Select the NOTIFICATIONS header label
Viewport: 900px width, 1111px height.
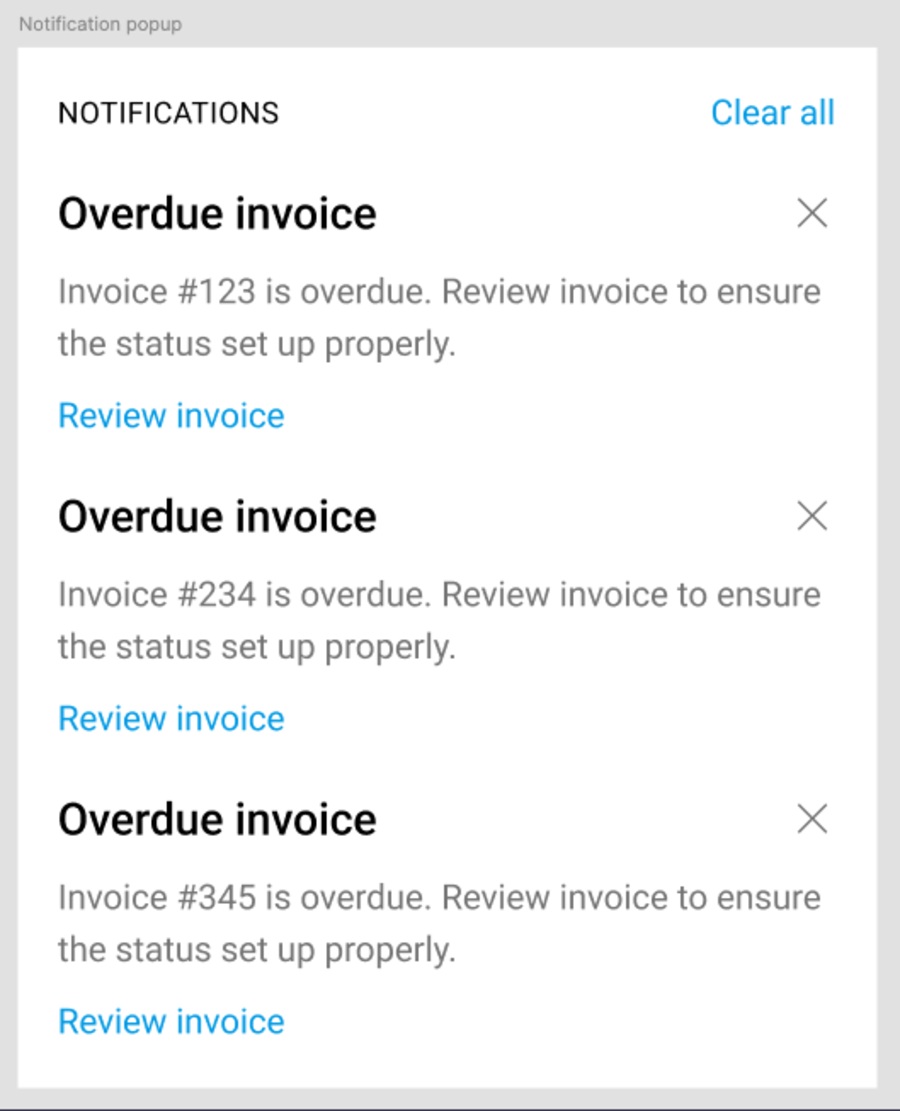pyautogui.click(x=168, y=113)
